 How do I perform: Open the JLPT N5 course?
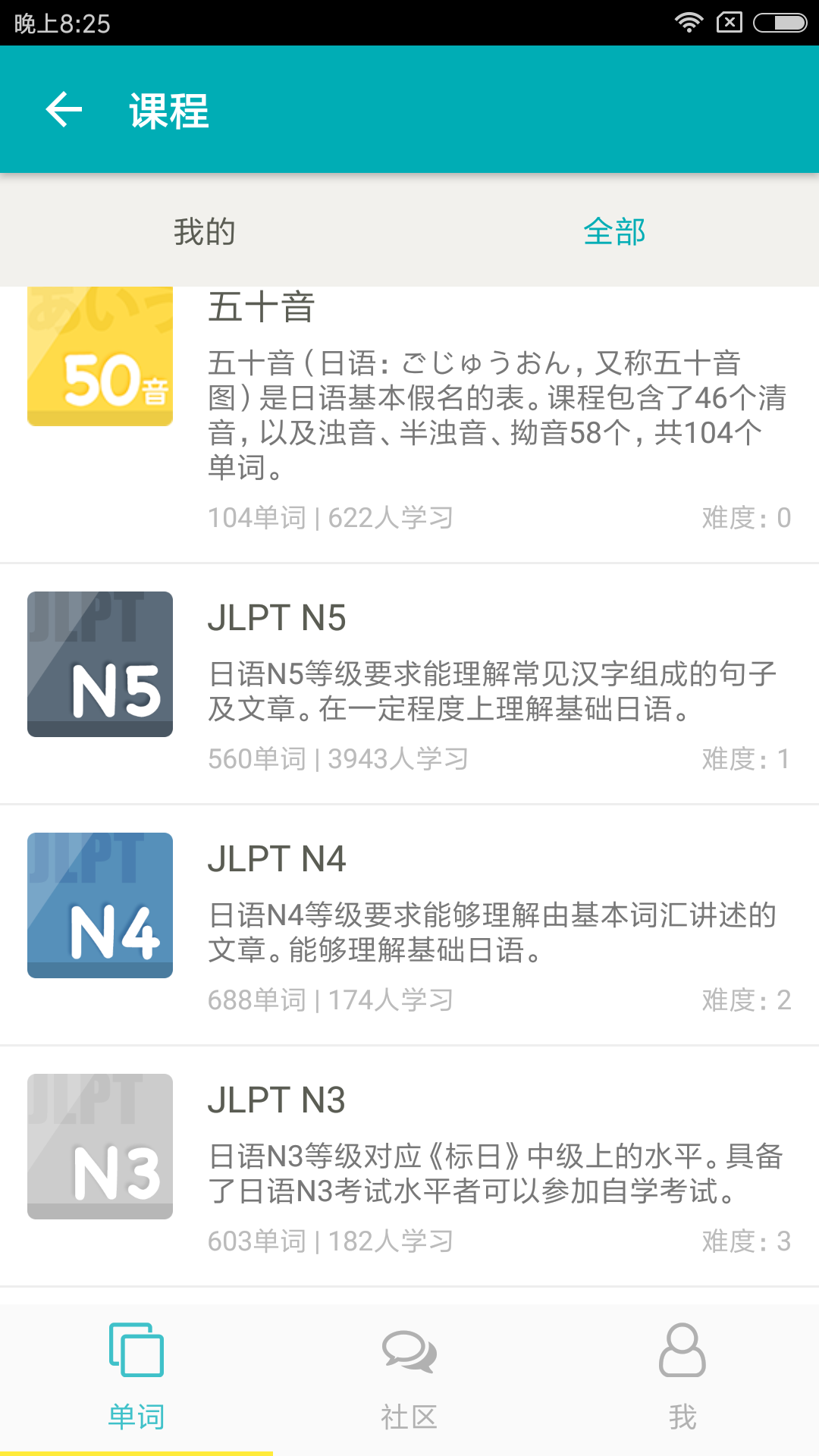coord(409,684)
